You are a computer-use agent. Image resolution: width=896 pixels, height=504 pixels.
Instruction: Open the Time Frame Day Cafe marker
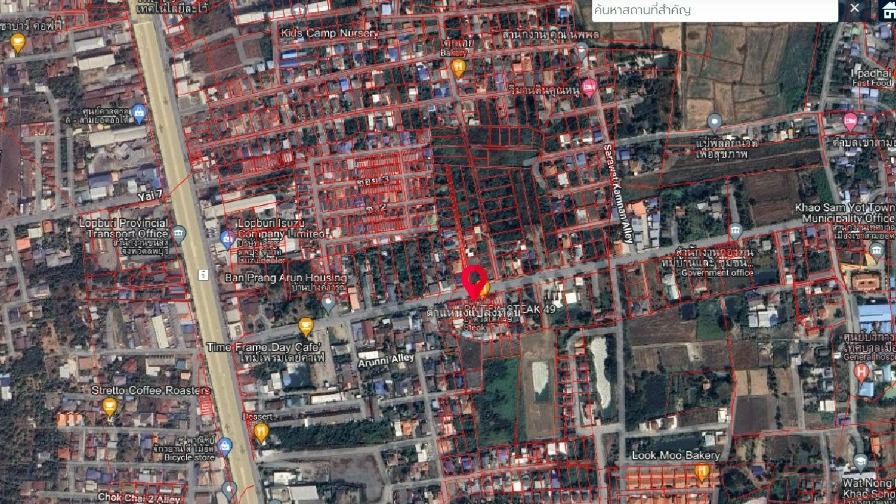[306, 326]
